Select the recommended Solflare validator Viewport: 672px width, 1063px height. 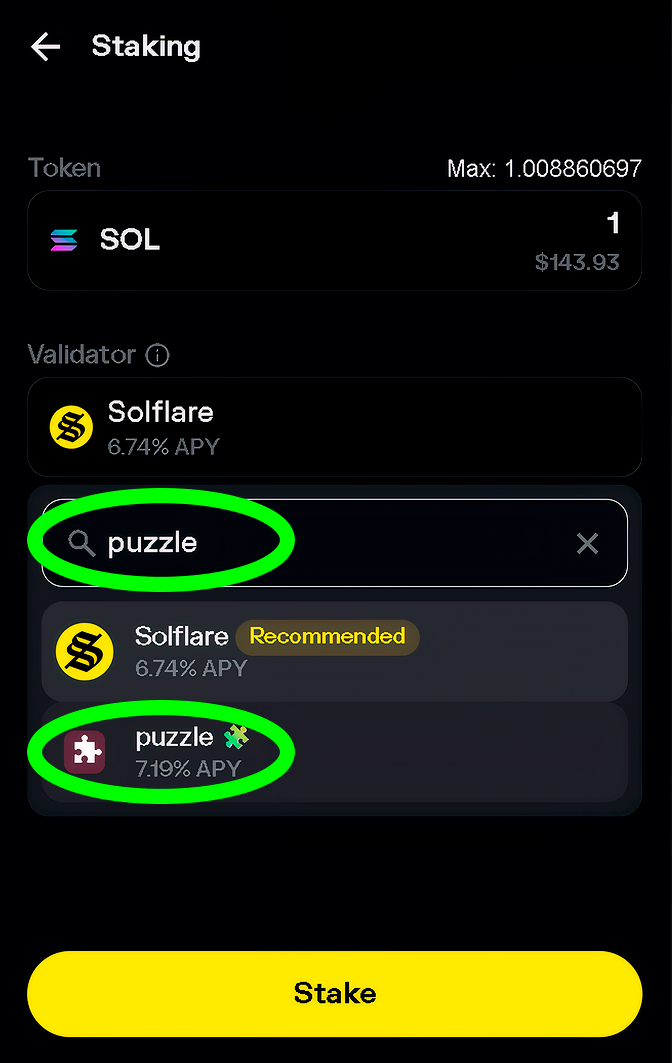(334, 651)
